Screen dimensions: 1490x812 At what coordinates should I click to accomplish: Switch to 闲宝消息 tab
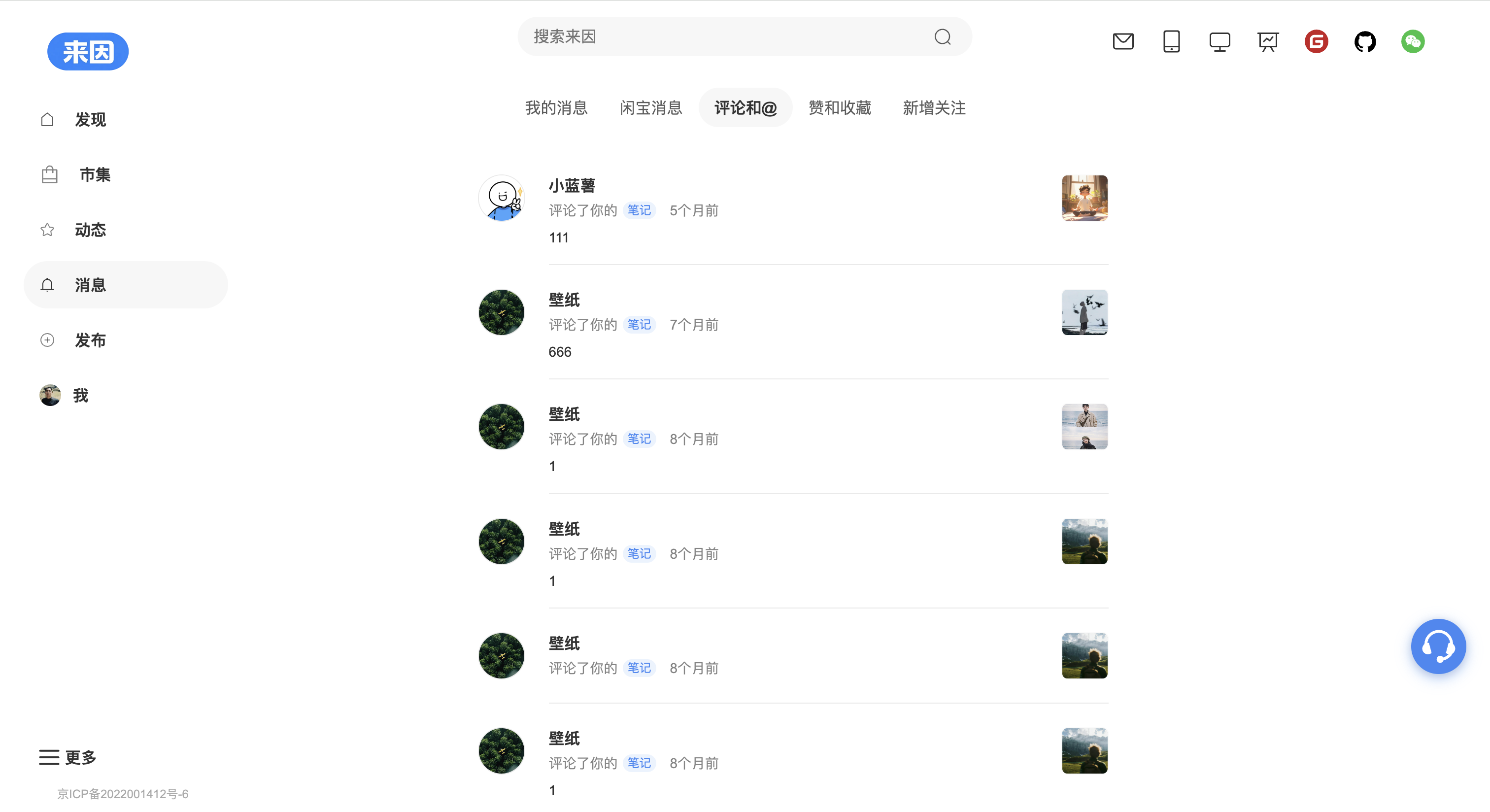pos(651,108)
